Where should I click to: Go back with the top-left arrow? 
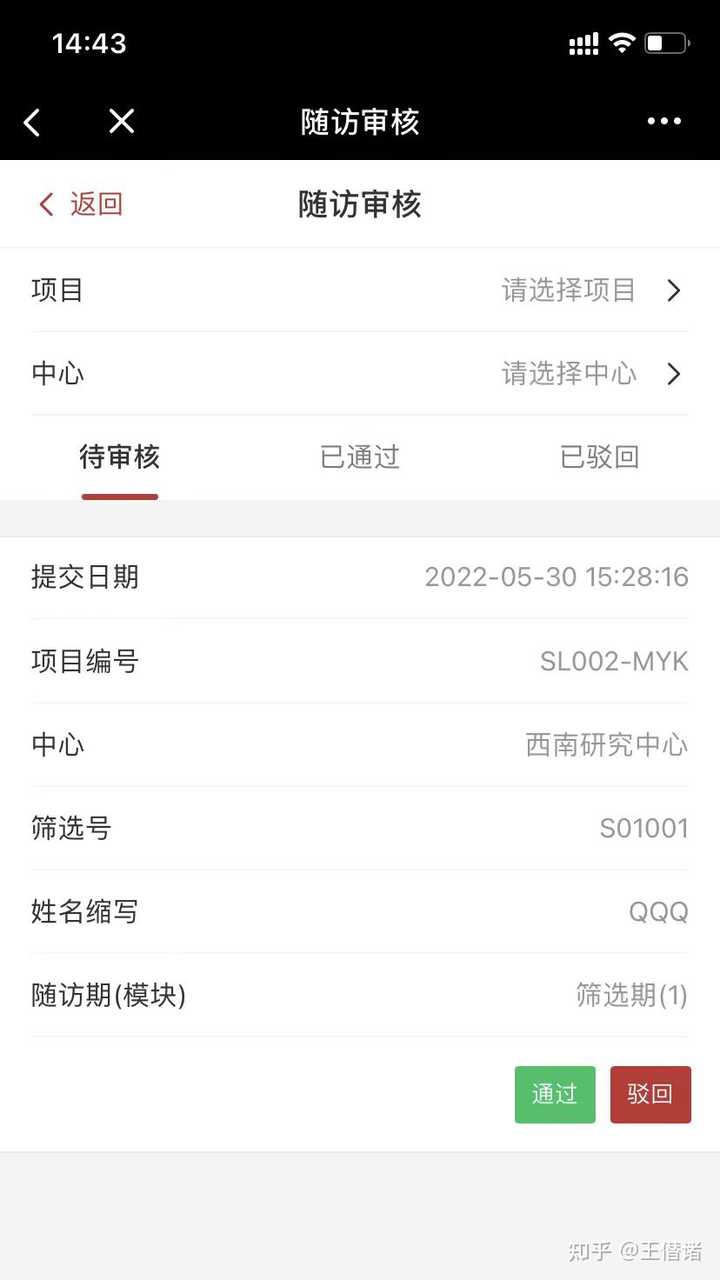[x=32, y=122]
